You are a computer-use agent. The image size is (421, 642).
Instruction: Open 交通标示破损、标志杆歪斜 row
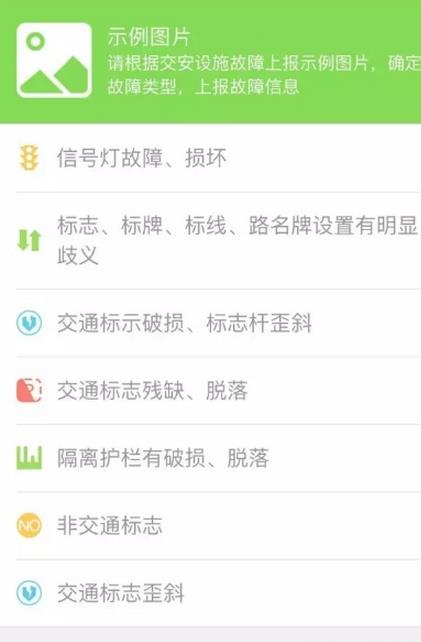210,323
